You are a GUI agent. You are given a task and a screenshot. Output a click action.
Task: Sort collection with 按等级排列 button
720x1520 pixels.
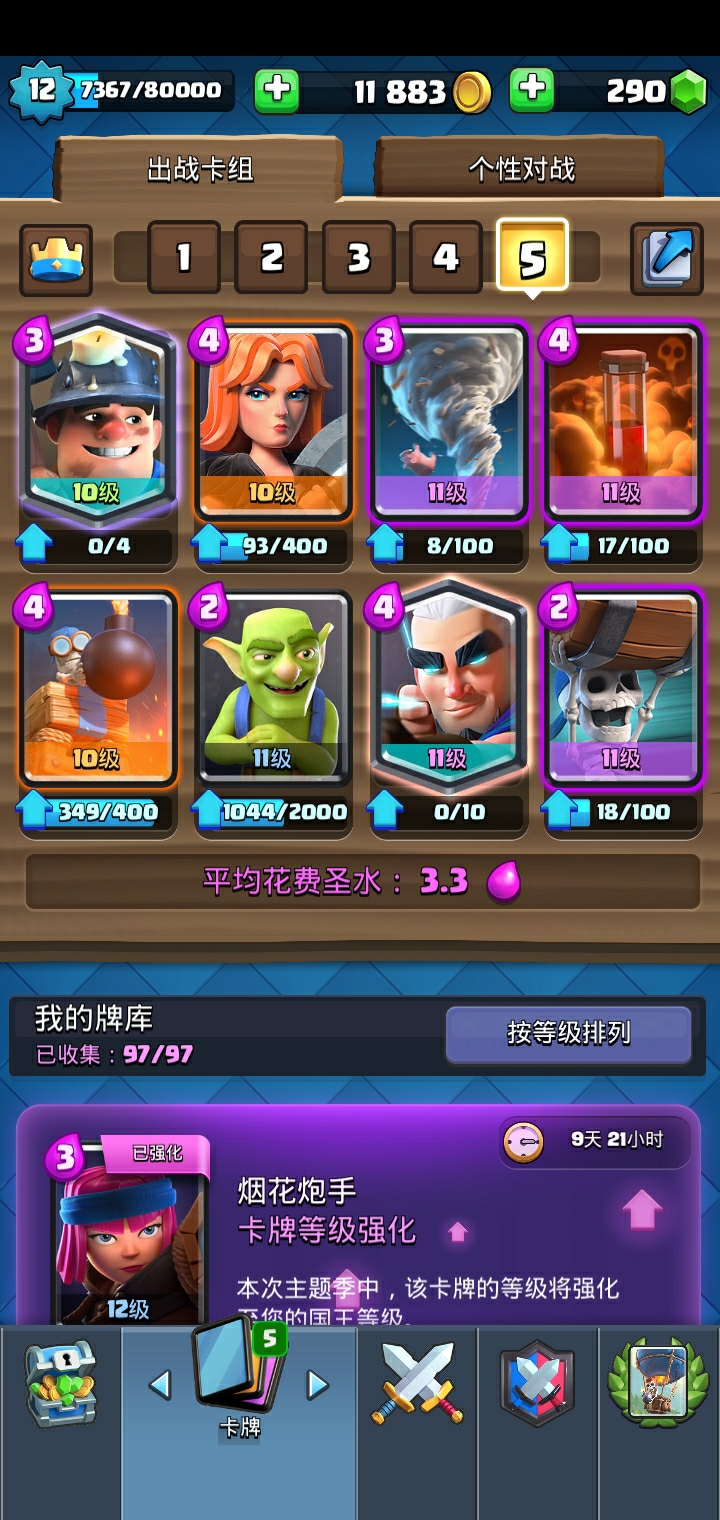pos(568,1033)
